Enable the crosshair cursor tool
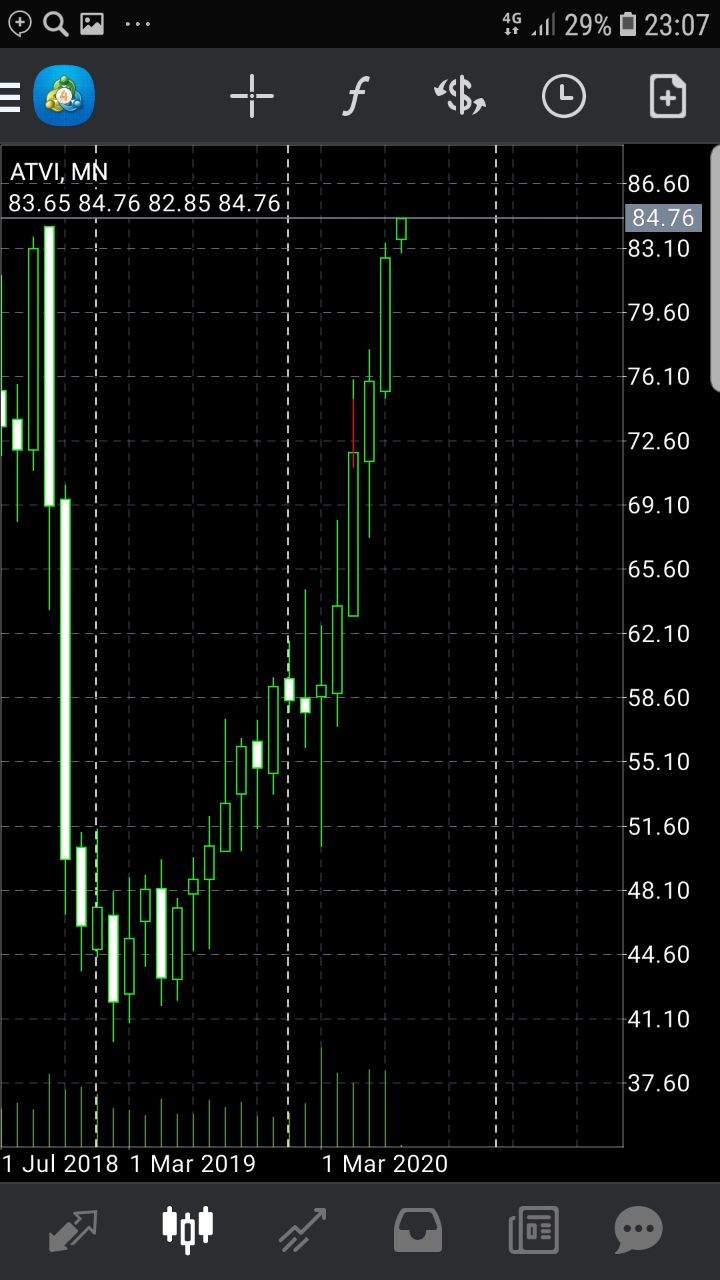 252,97
